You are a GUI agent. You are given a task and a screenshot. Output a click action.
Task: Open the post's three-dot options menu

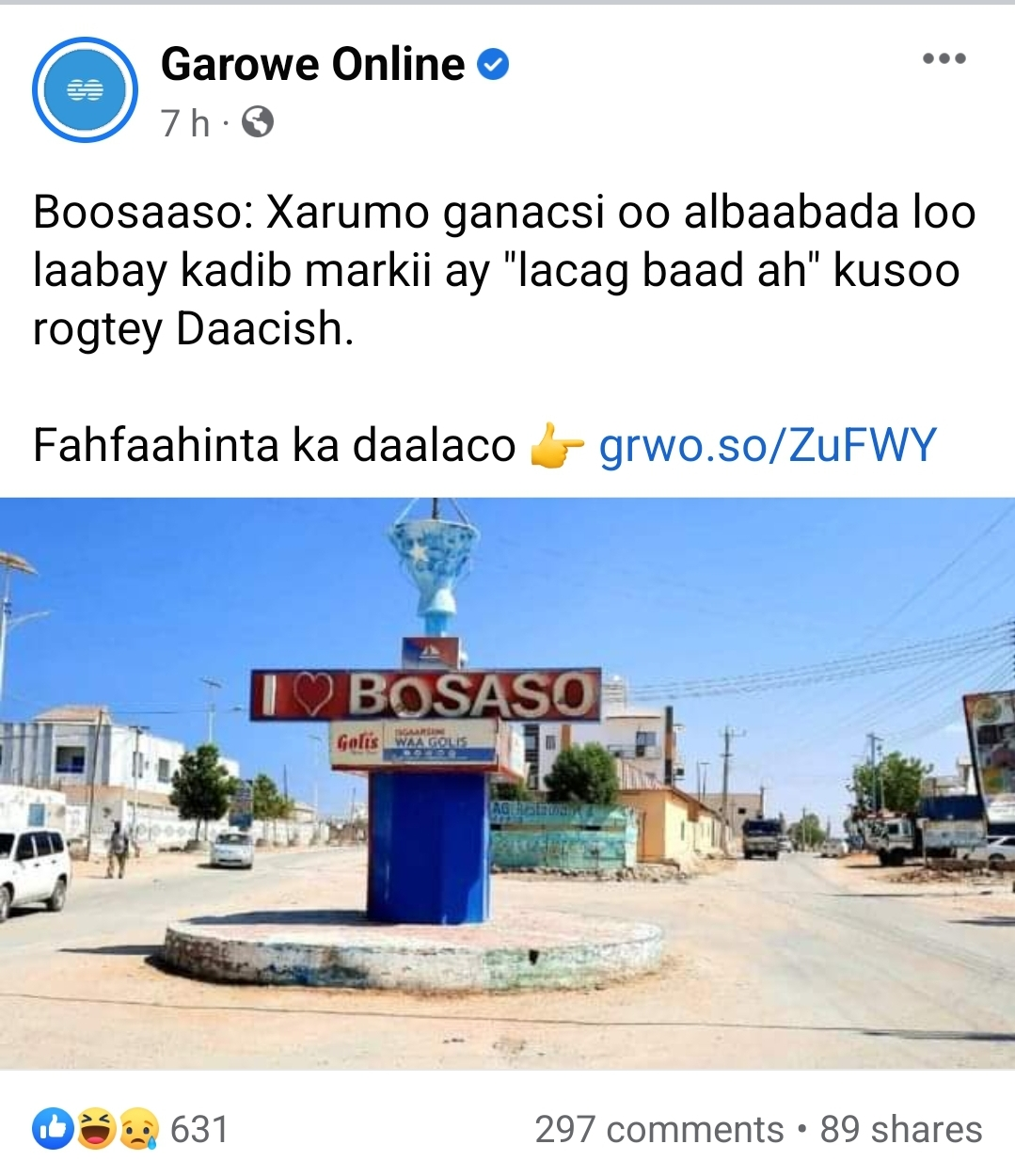(944, 58)
